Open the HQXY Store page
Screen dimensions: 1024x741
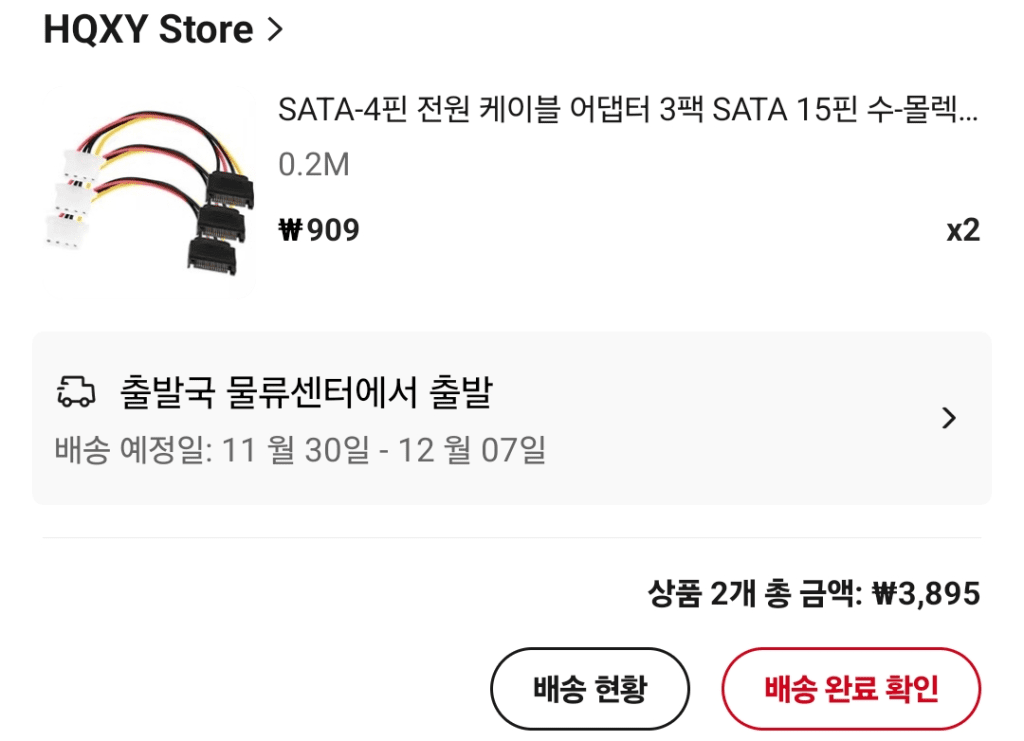coord(163,30)
